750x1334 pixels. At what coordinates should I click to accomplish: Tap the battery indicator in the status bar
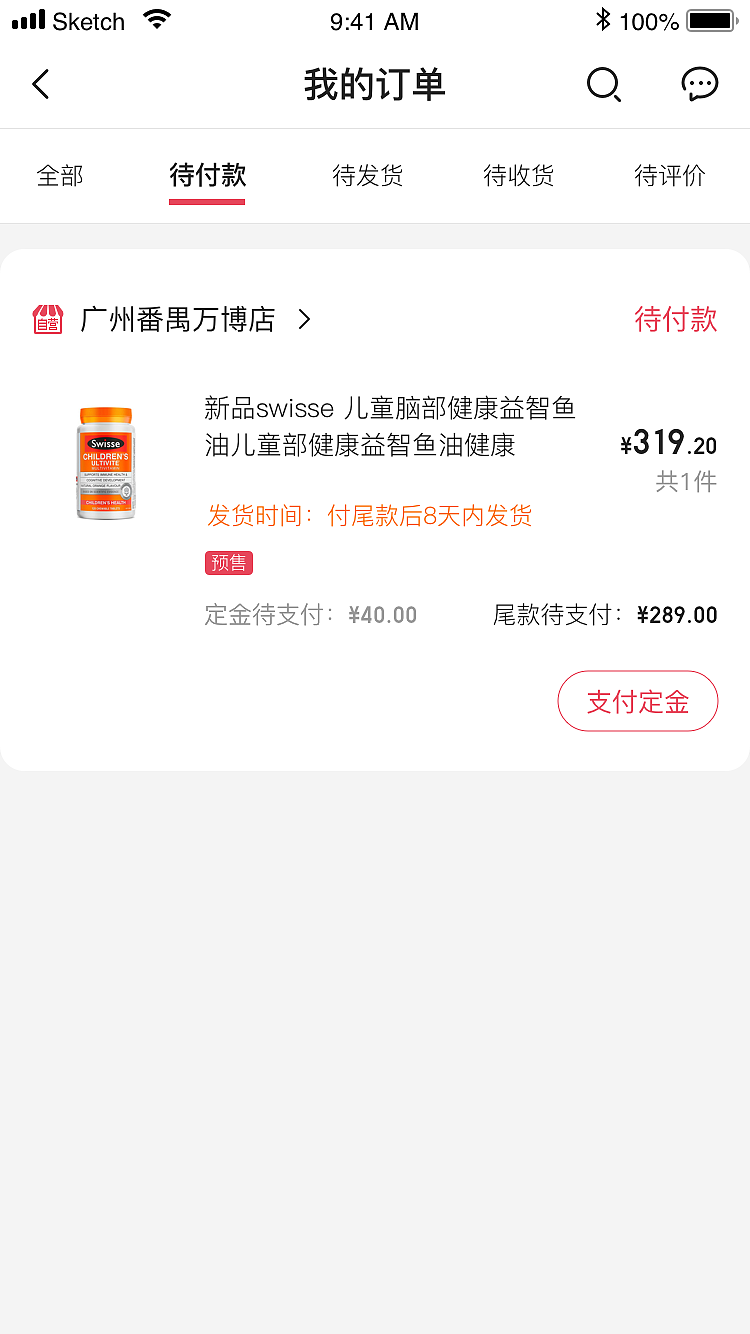[x=711, y=20]
